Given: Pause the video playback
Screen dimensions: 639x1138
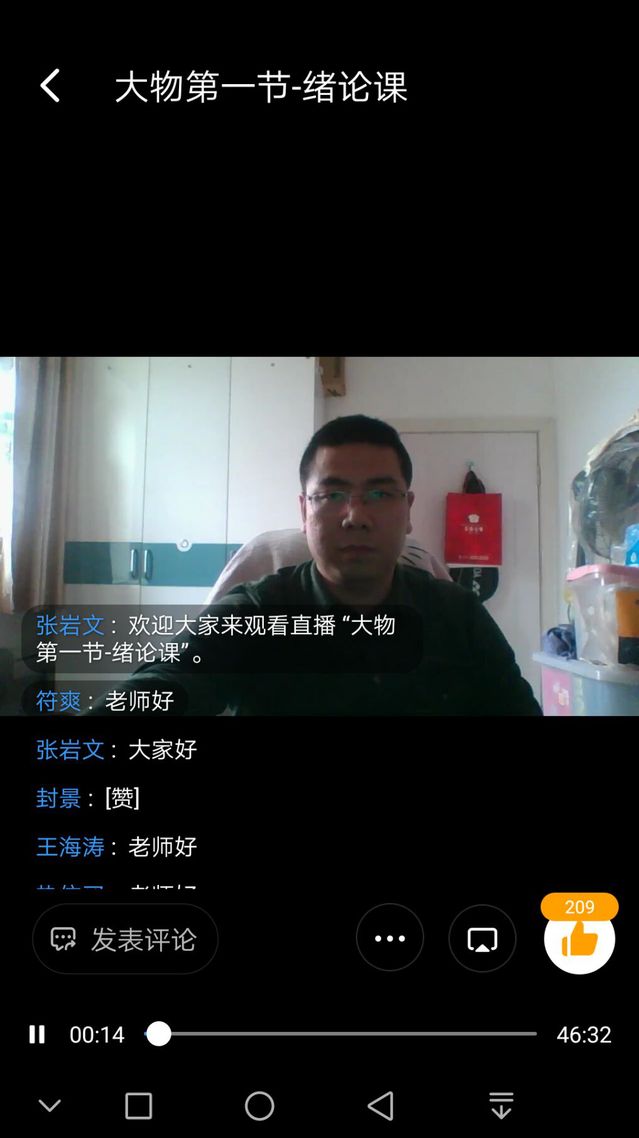Looking at the screenshot, I should 37,1034.
